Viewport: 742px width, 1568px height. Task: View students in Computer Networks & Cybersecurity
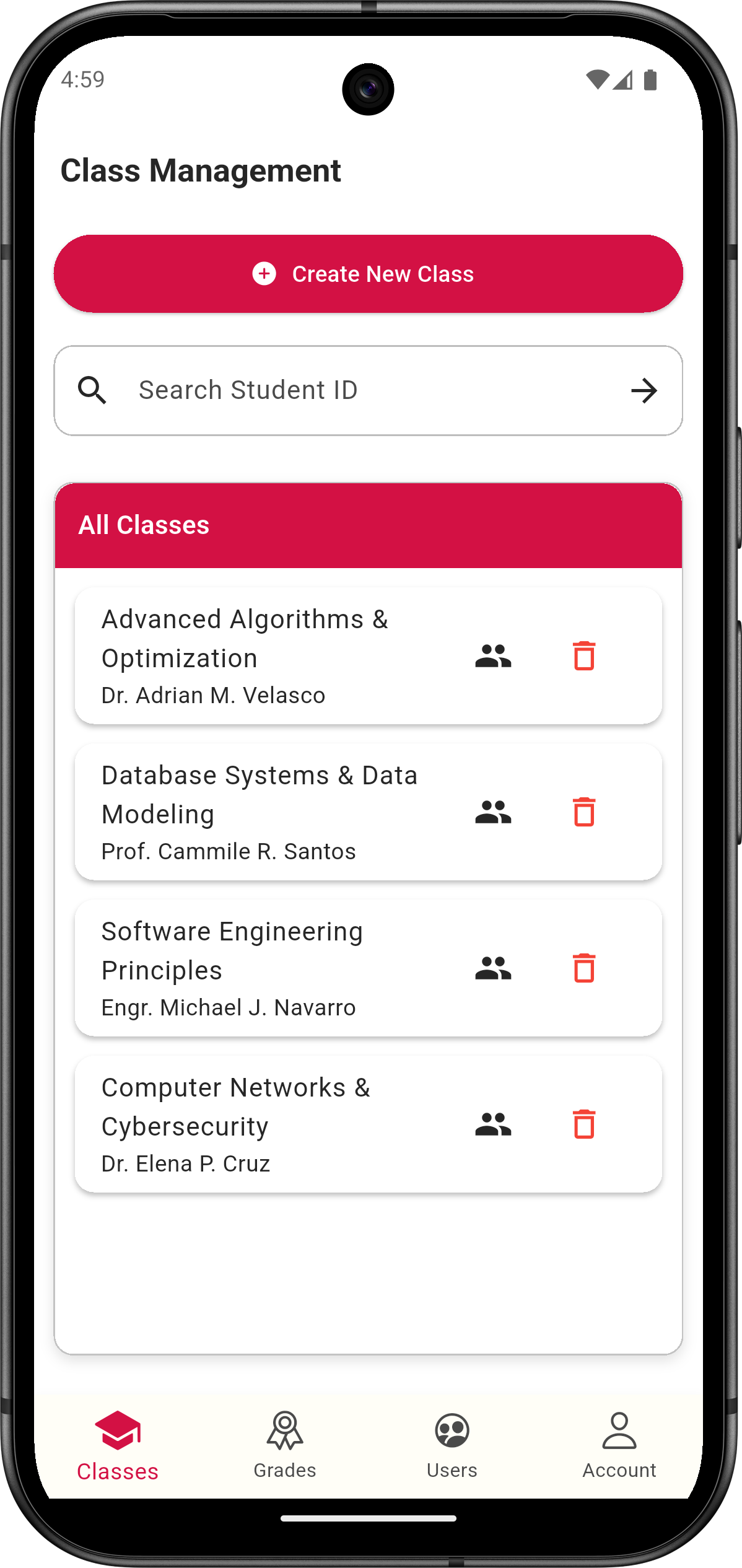[493, 1124]
